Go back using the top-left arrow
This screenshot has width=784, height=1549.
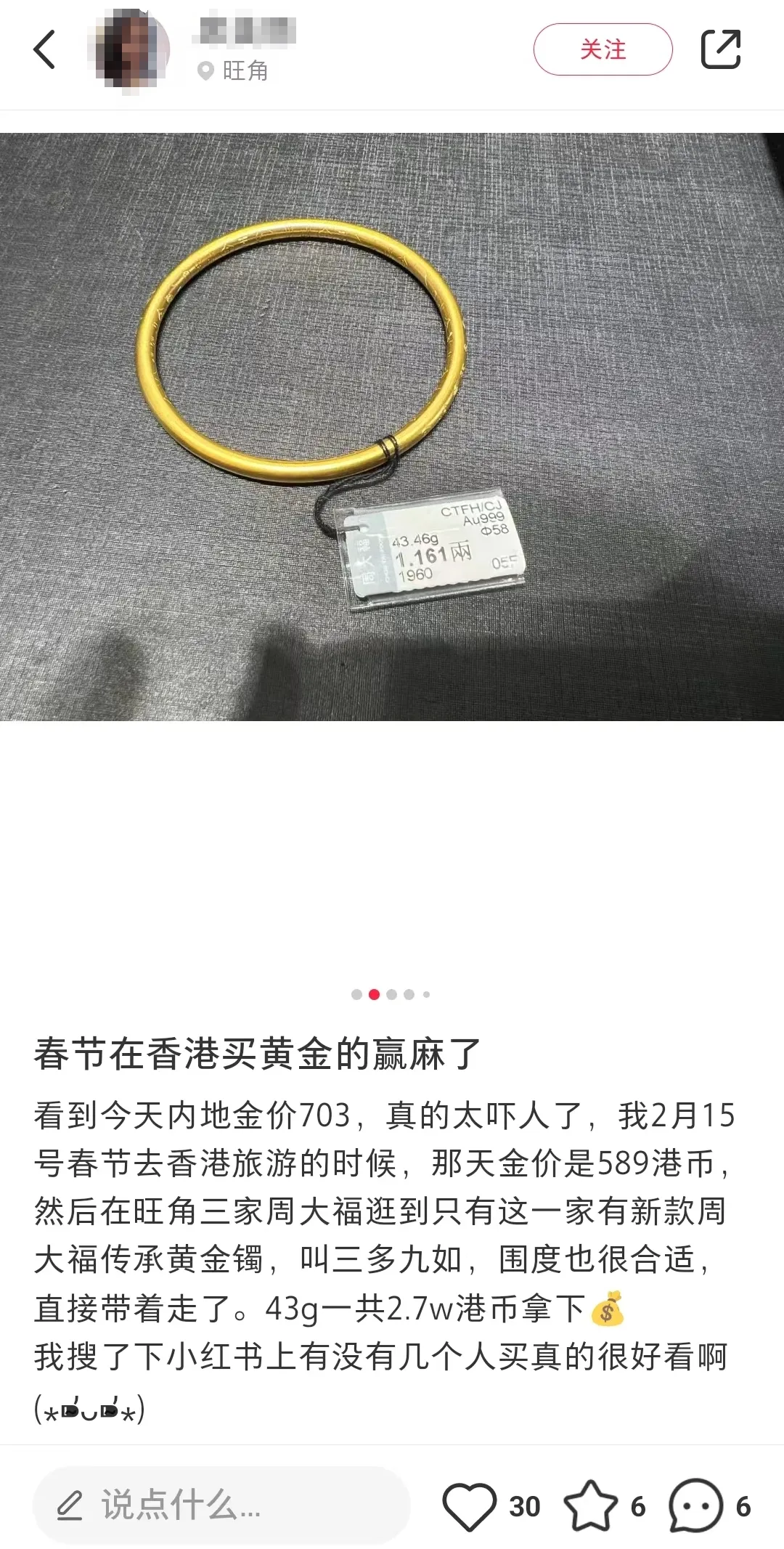pos(44,49)
